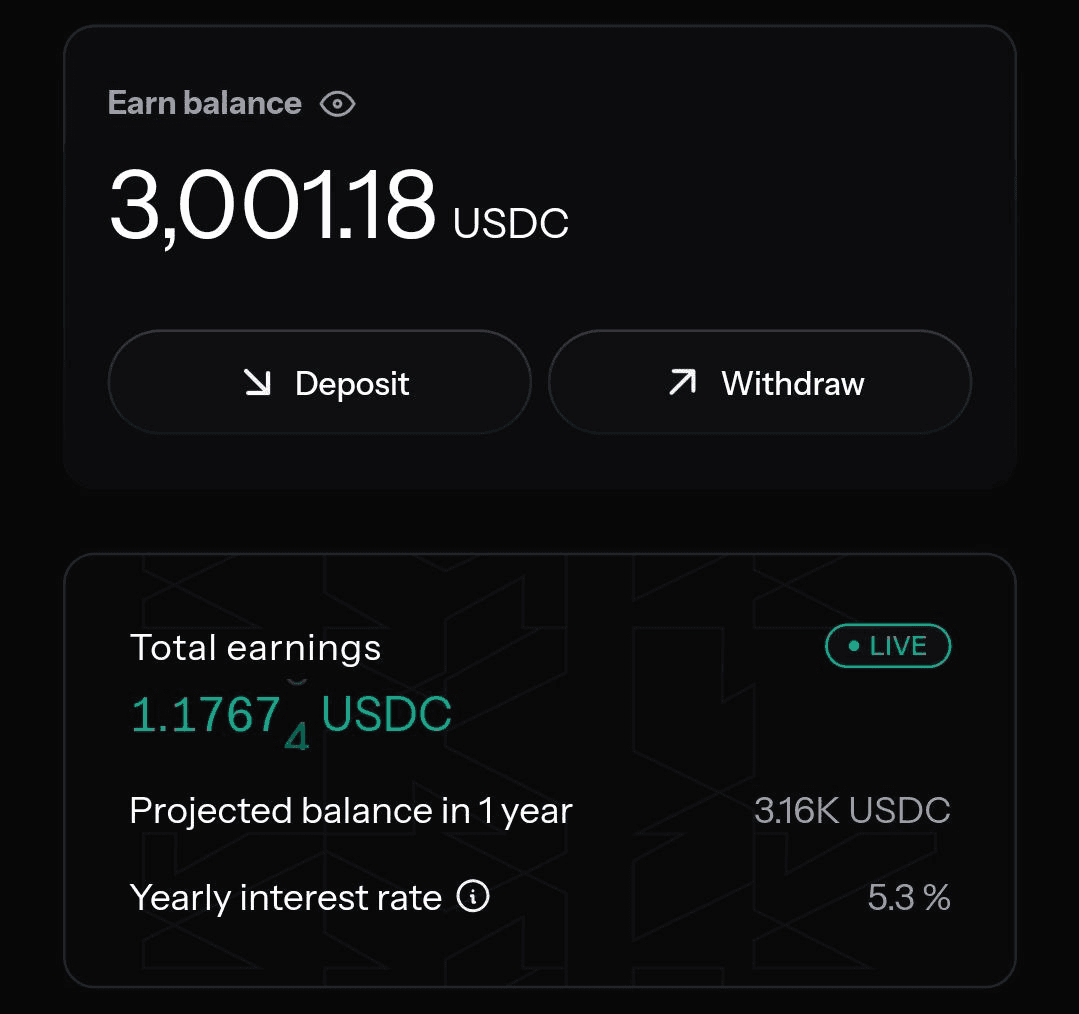The image size is (1079, 1014).
Task: Open the Yearly interest rate info icon
Action: pyautogui.click(x=473, y=897)
